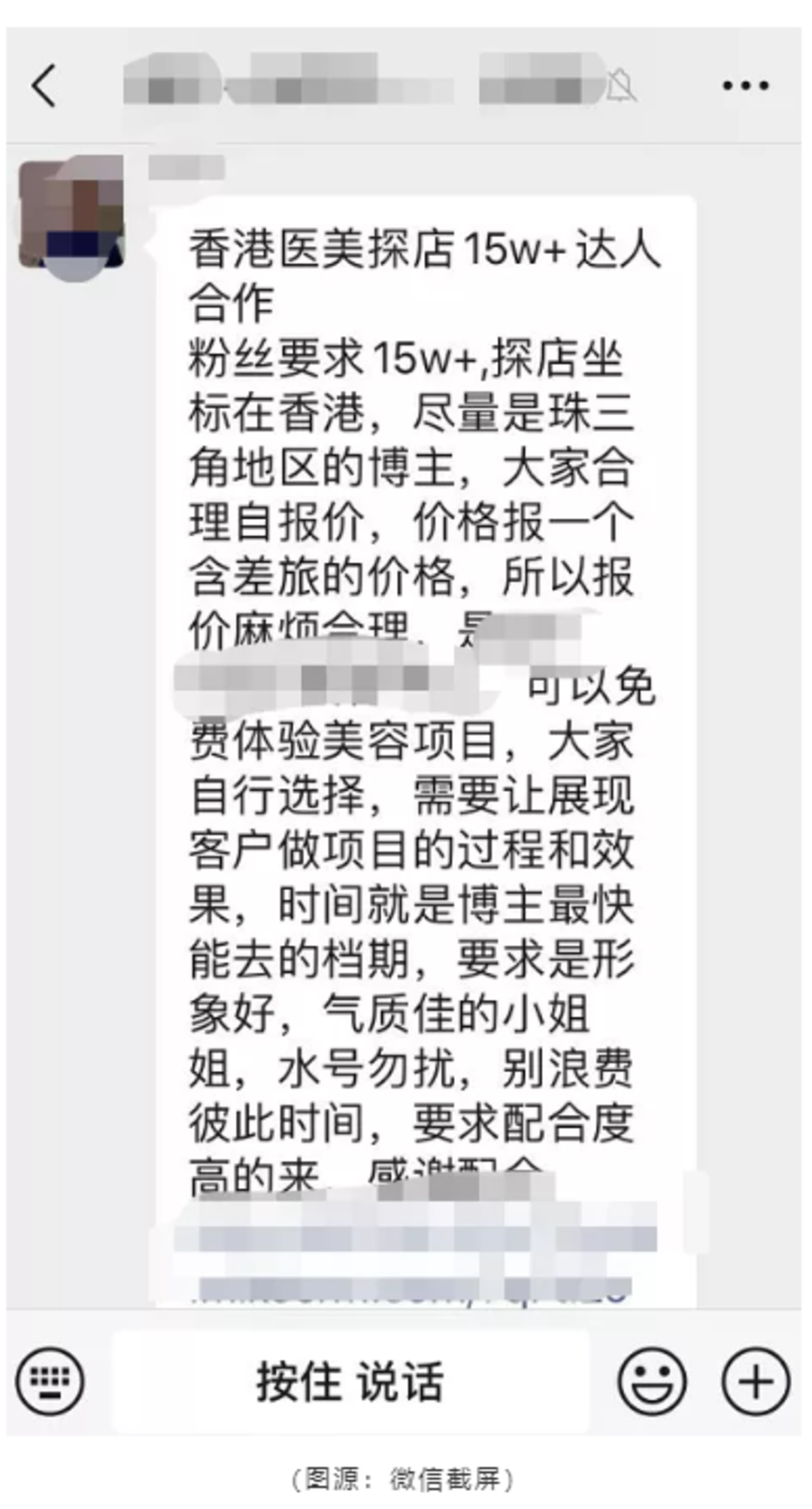Tap the 按住 说话 voice button
The image size is (812, 1509).
[x=350, y=1382]
